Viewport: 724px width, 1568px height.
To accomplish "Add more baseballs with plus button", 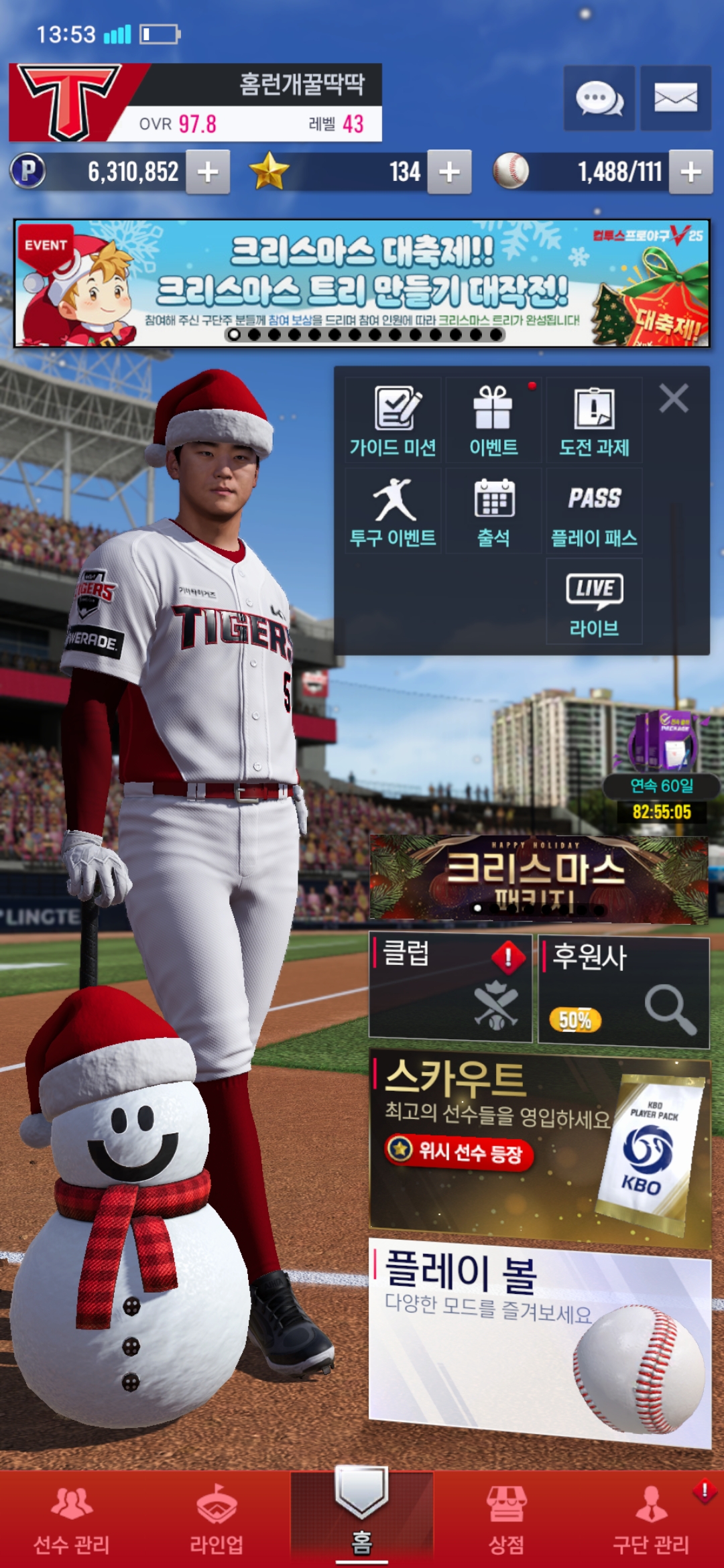I will [690, 172].
